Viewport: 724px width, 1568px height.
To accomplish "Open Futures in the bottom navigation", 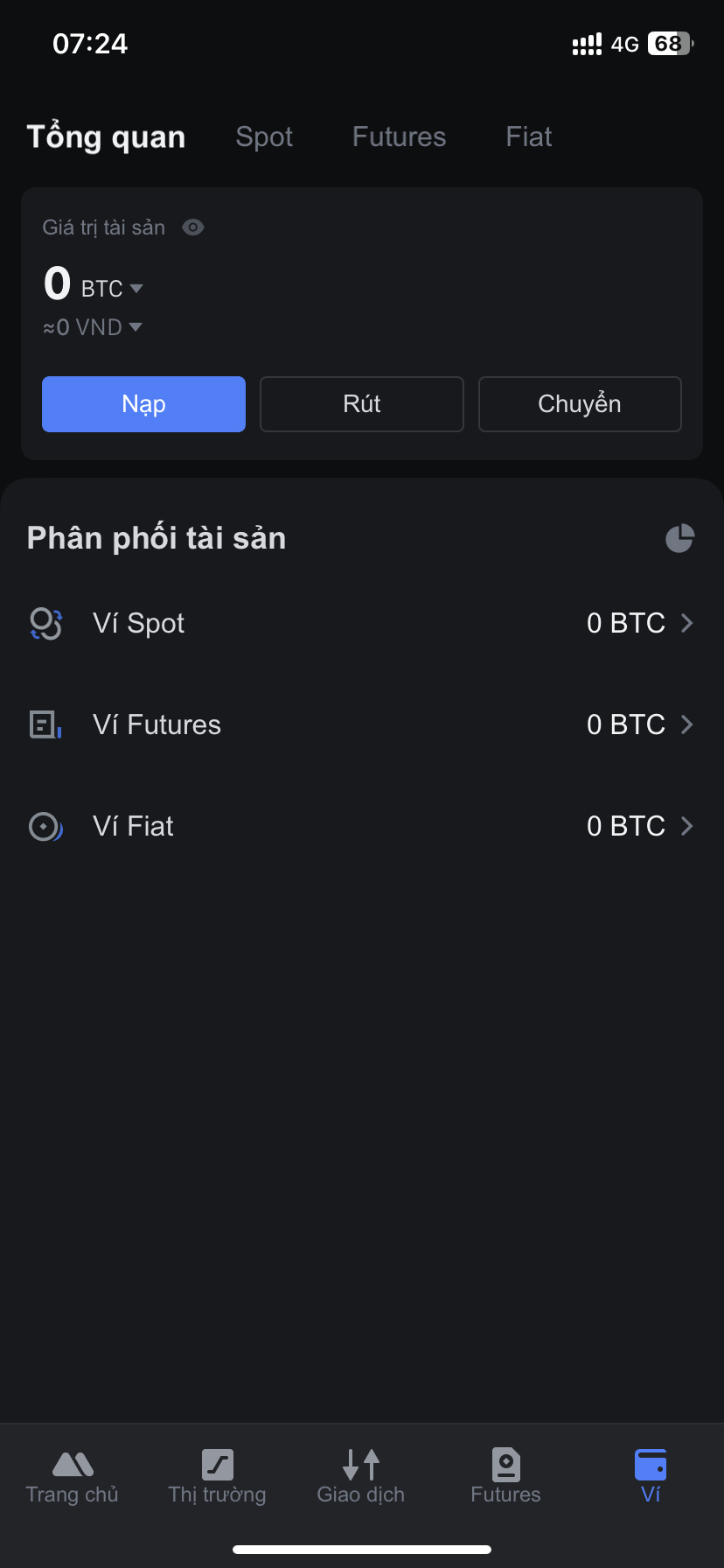I will point(505,1477).
